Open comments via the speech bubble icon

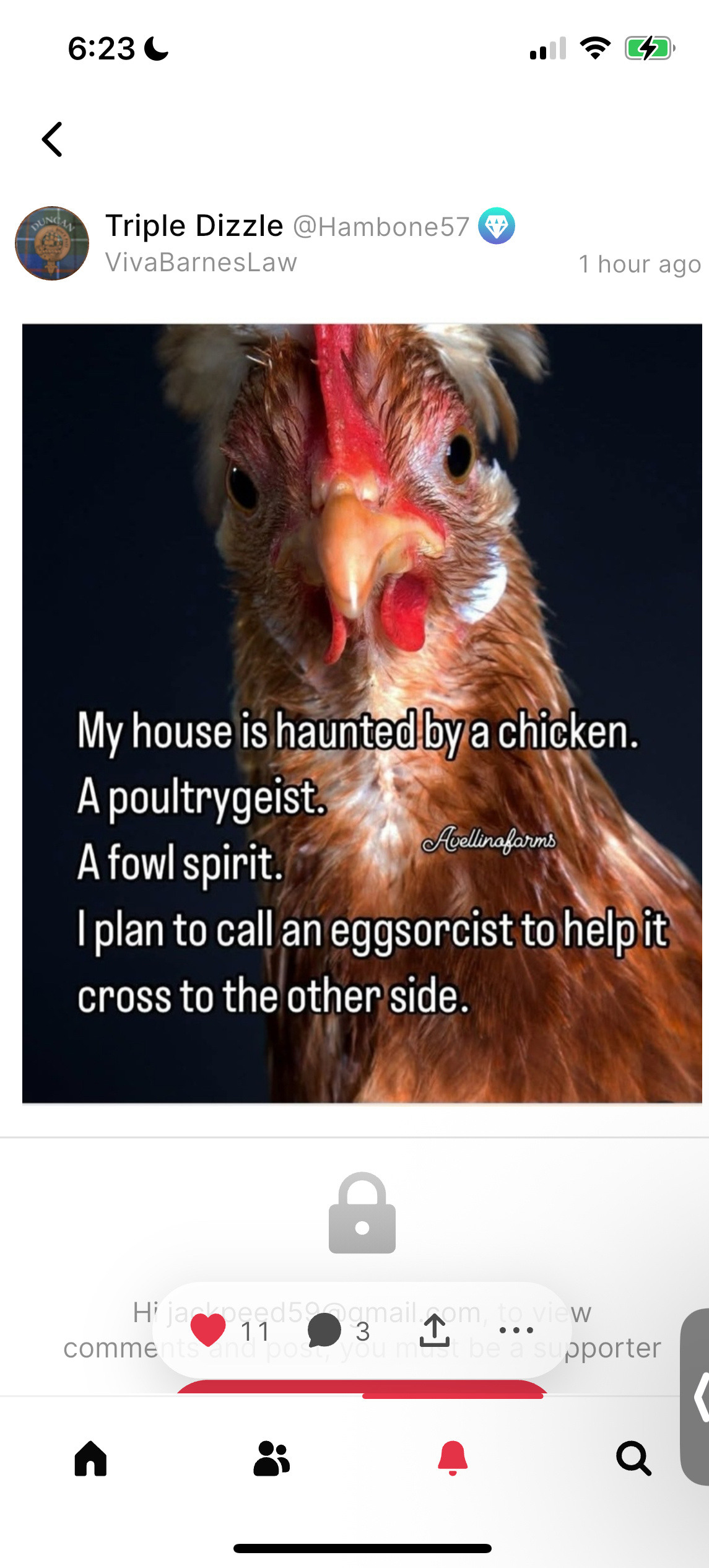point(324,1330)
